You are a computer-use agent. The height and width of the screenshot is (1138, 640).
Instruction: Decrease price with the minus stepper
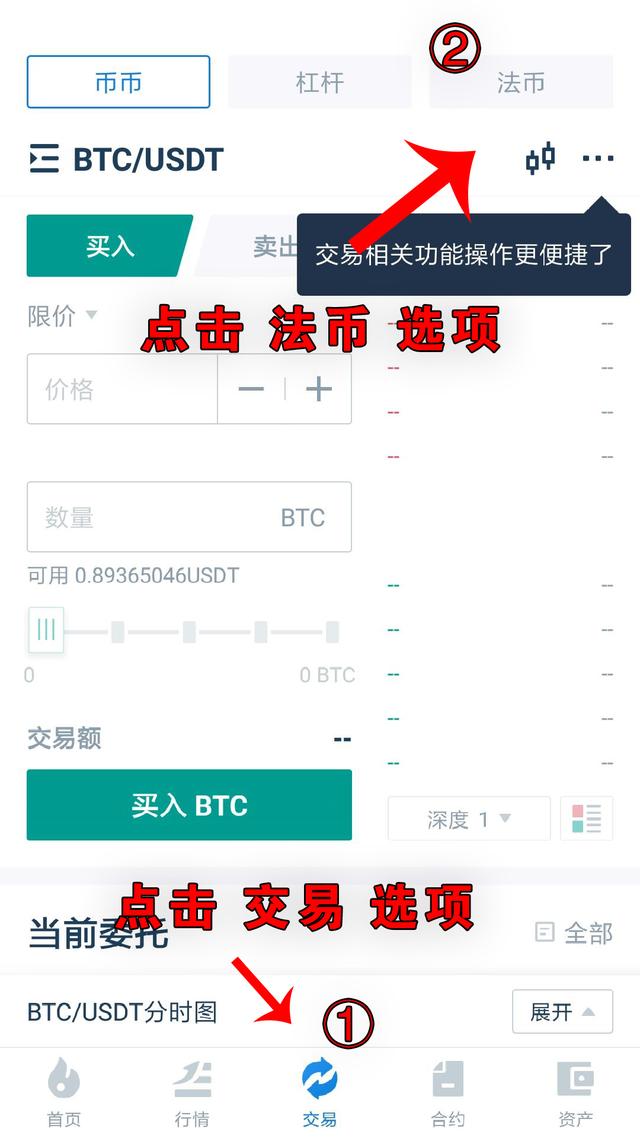(251, 389)
